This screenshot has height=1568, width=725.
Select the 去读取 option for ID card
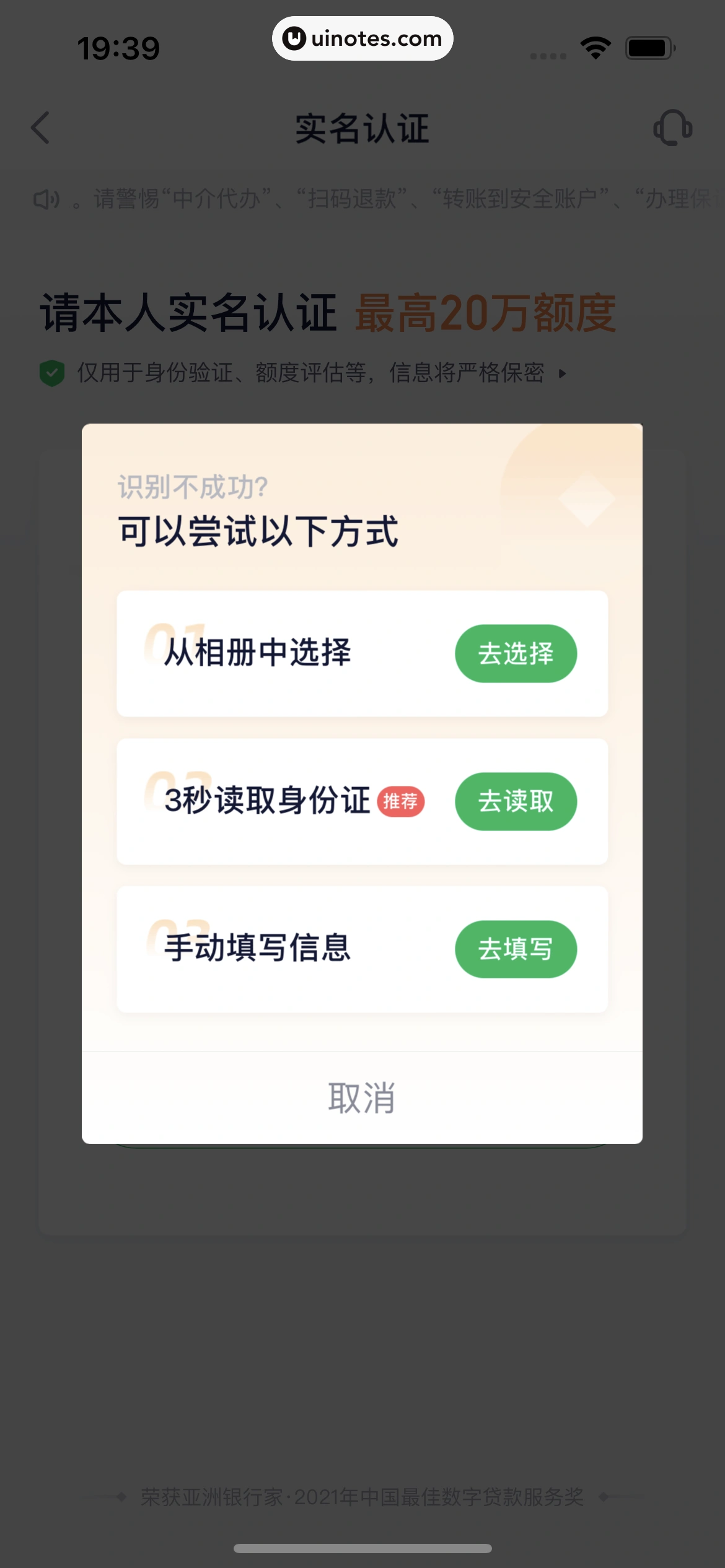(516, 801)
